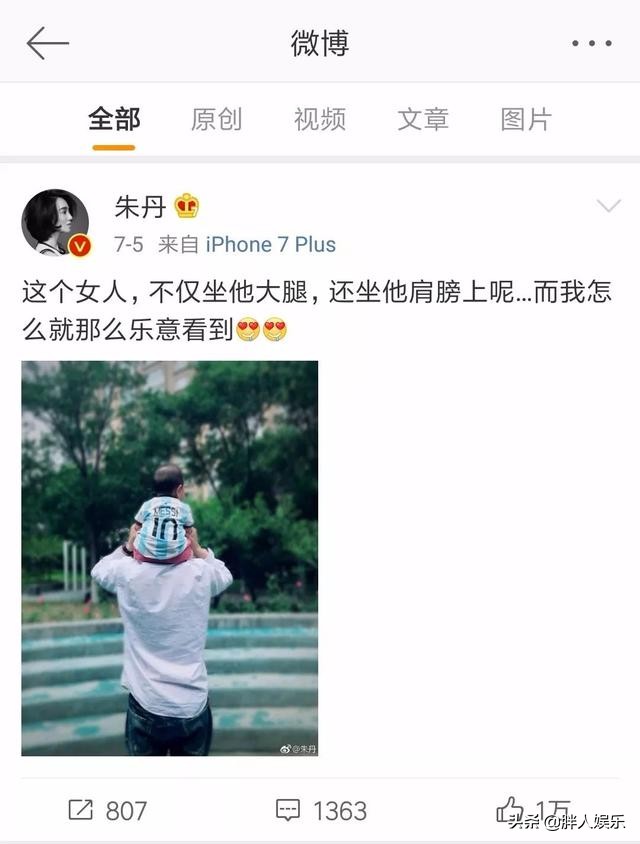640x844 pixels.
Task: Like 朱丹's post
Action: 512,810
